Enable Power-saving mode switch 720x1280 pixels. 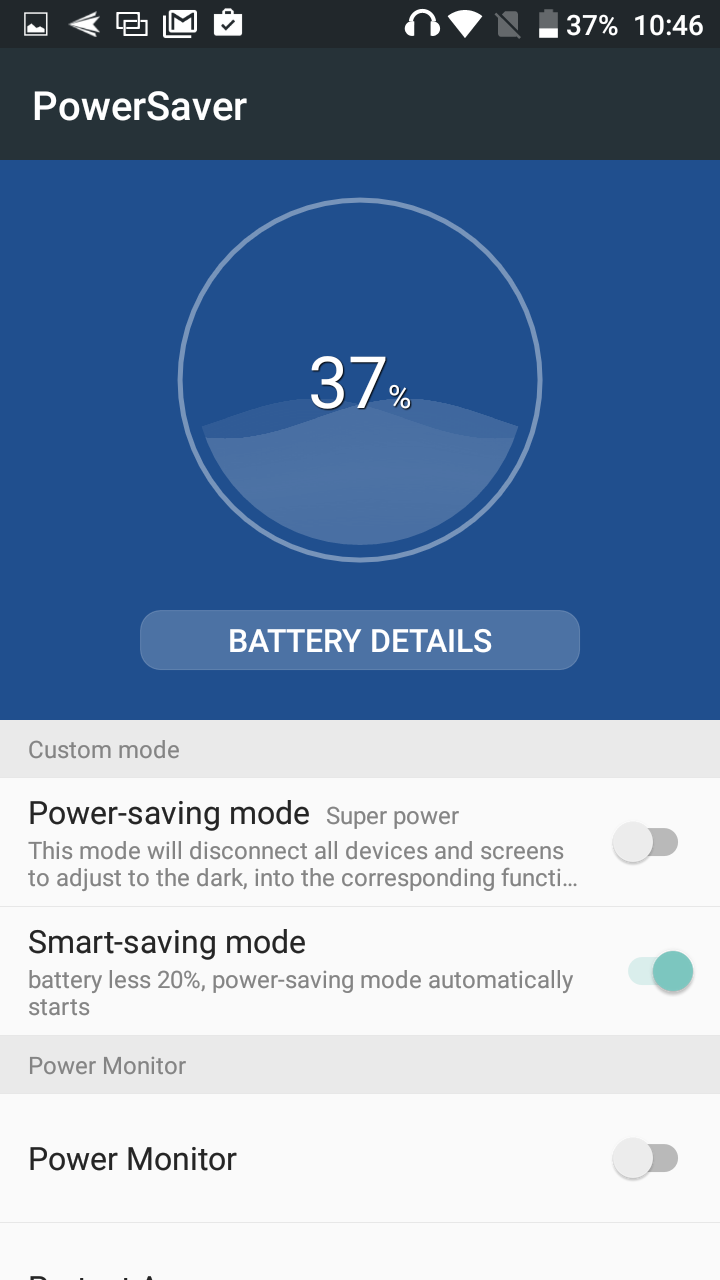coord(646,843)
